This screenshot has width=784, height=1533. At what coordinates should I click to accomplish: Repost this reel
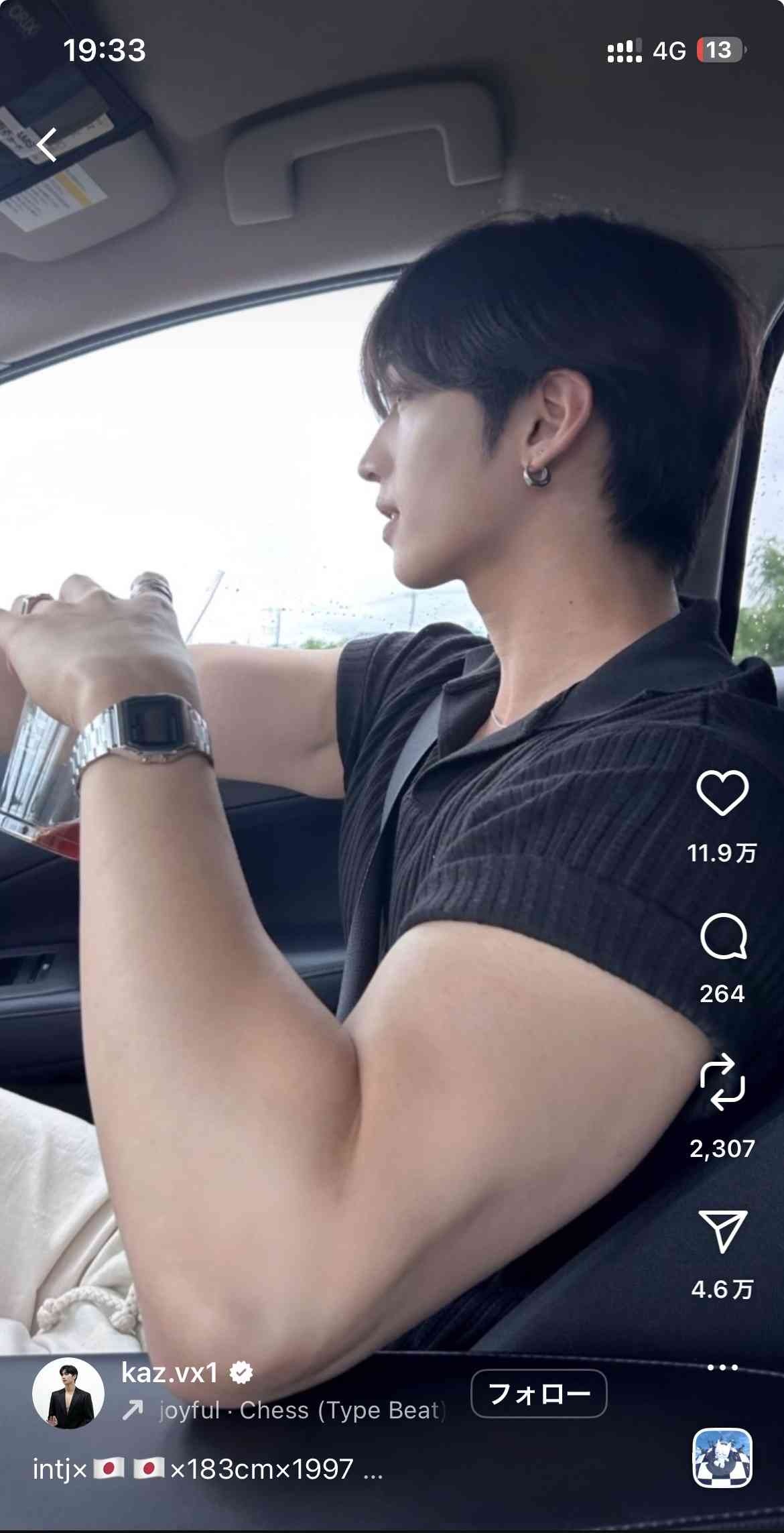tap(722, 1082)
